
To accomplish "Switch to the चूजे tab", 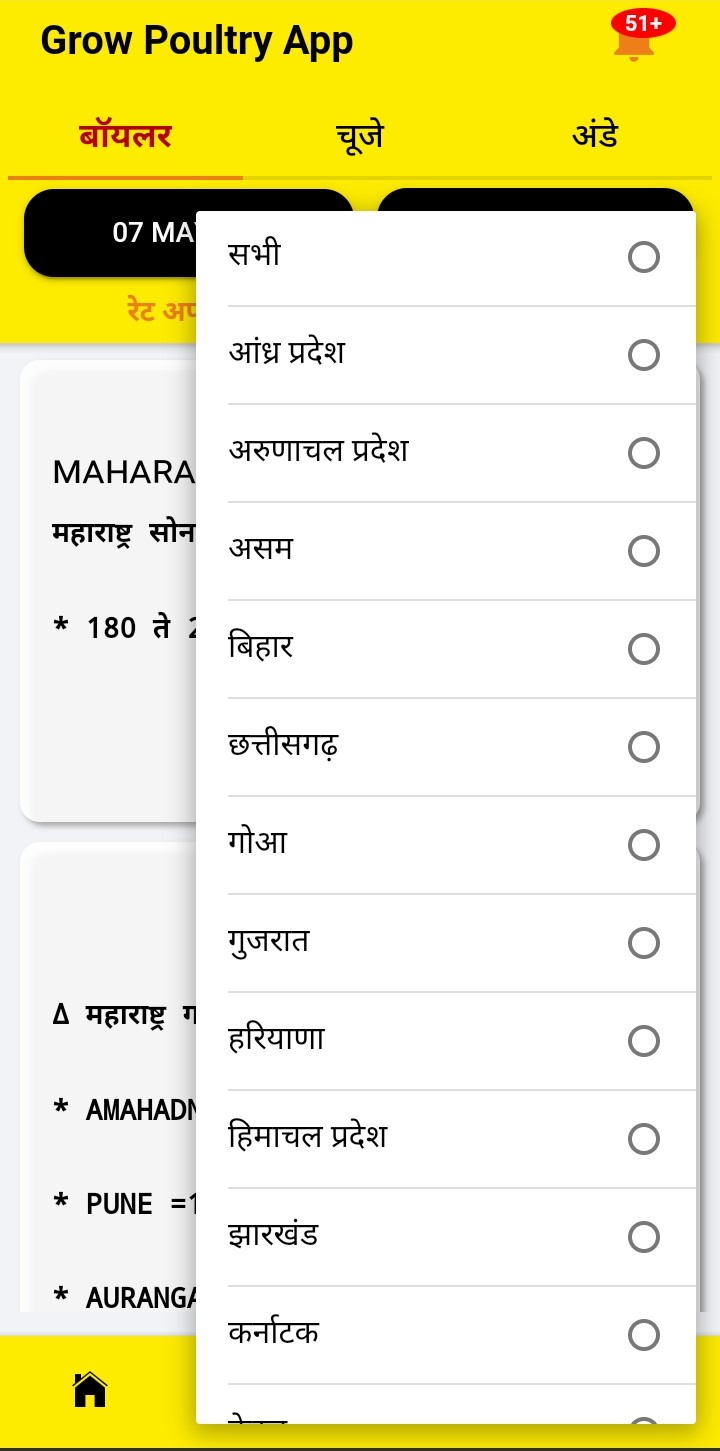I will (x=360, y=135).
